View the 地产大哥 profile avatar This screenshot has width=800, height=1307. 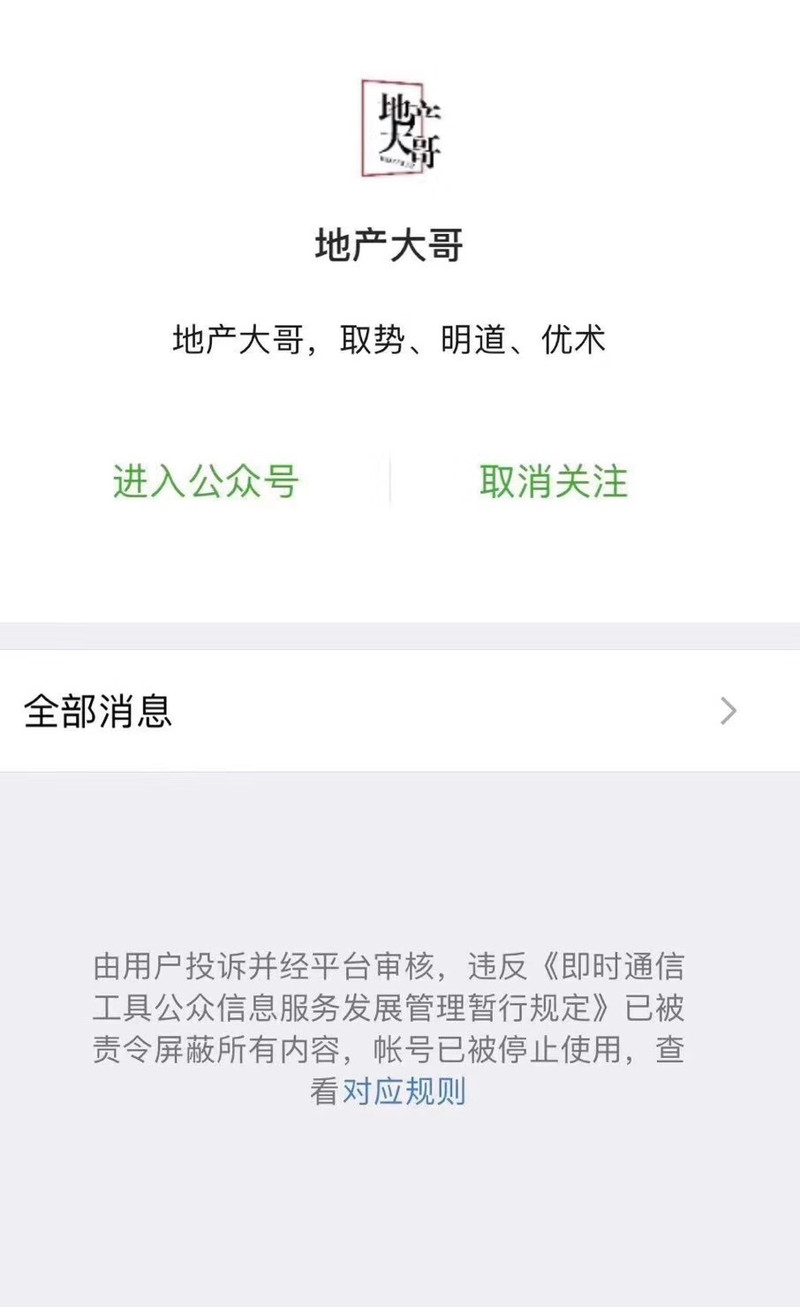pos(401,127)
